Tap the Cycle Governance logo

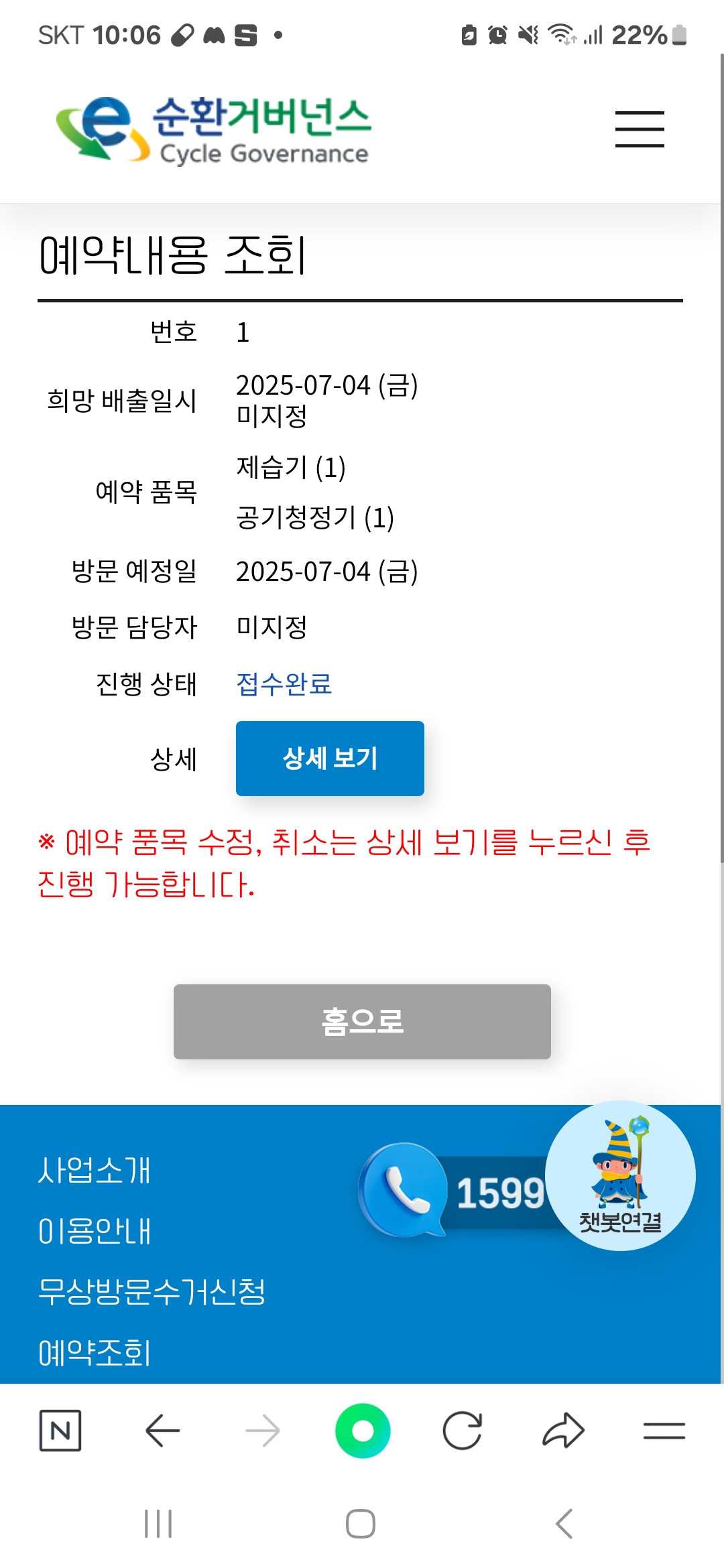click(x=213, y=129)
